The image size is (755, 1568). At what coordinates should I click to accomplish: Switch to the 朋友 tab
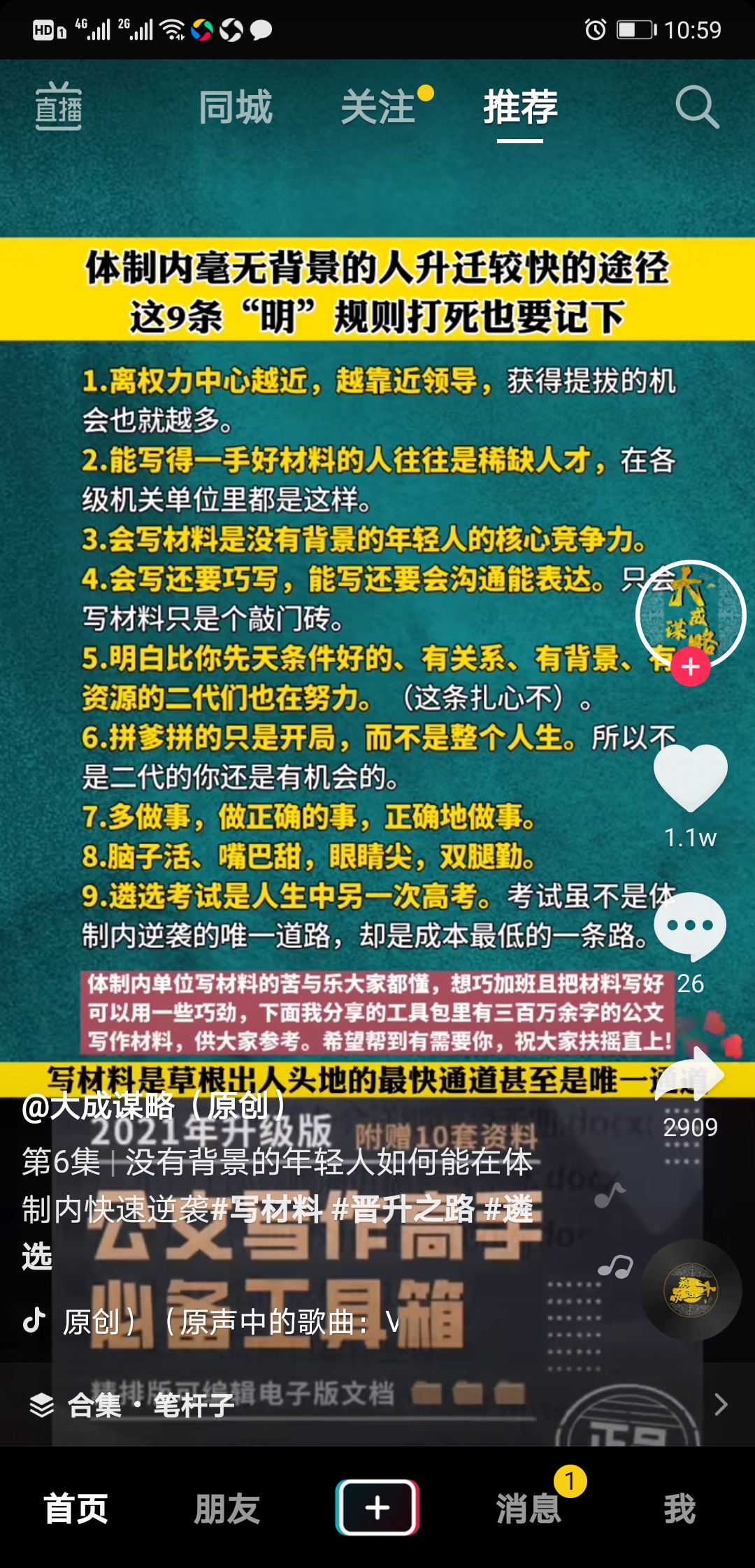tap(226, 1508)
